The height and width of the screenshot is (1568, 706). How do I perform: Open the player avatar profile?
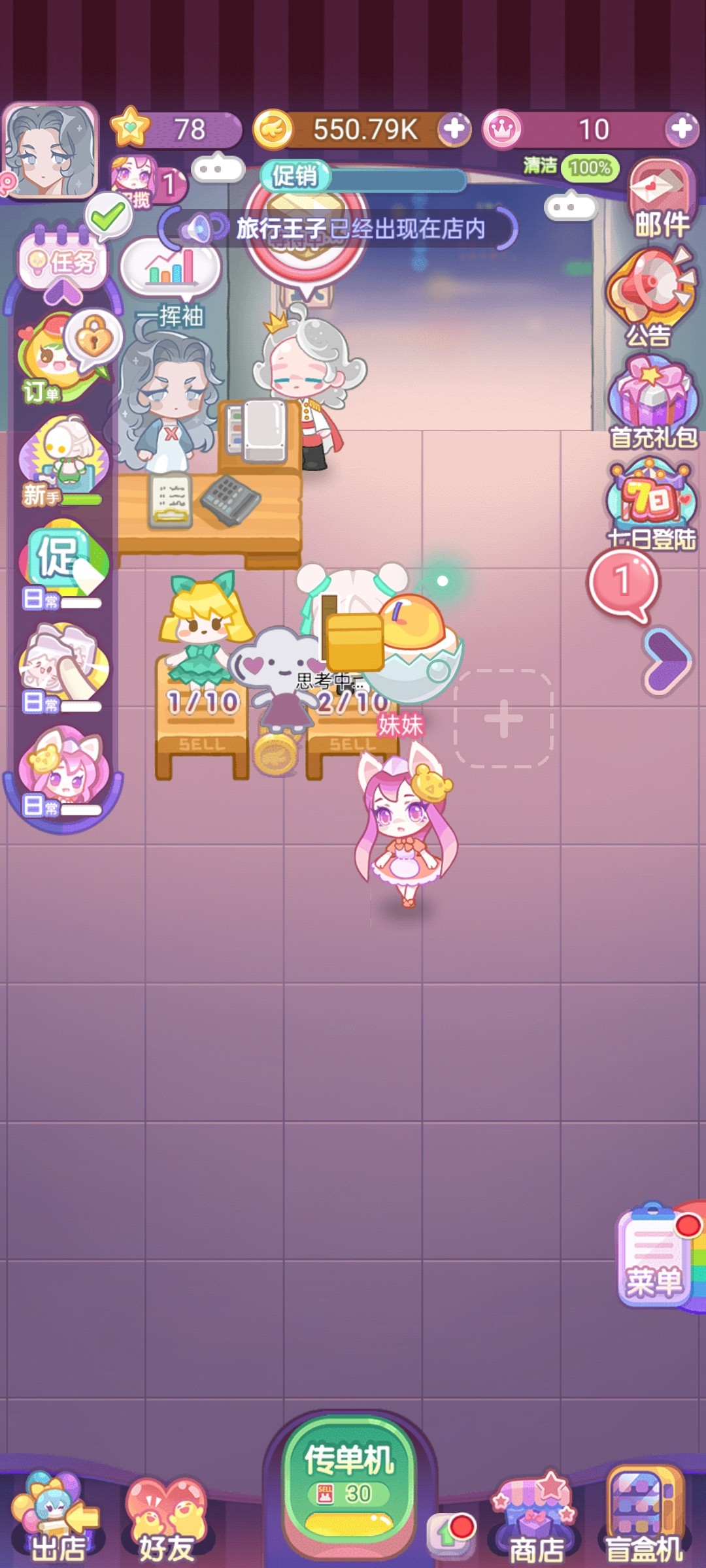pos(50,150)
